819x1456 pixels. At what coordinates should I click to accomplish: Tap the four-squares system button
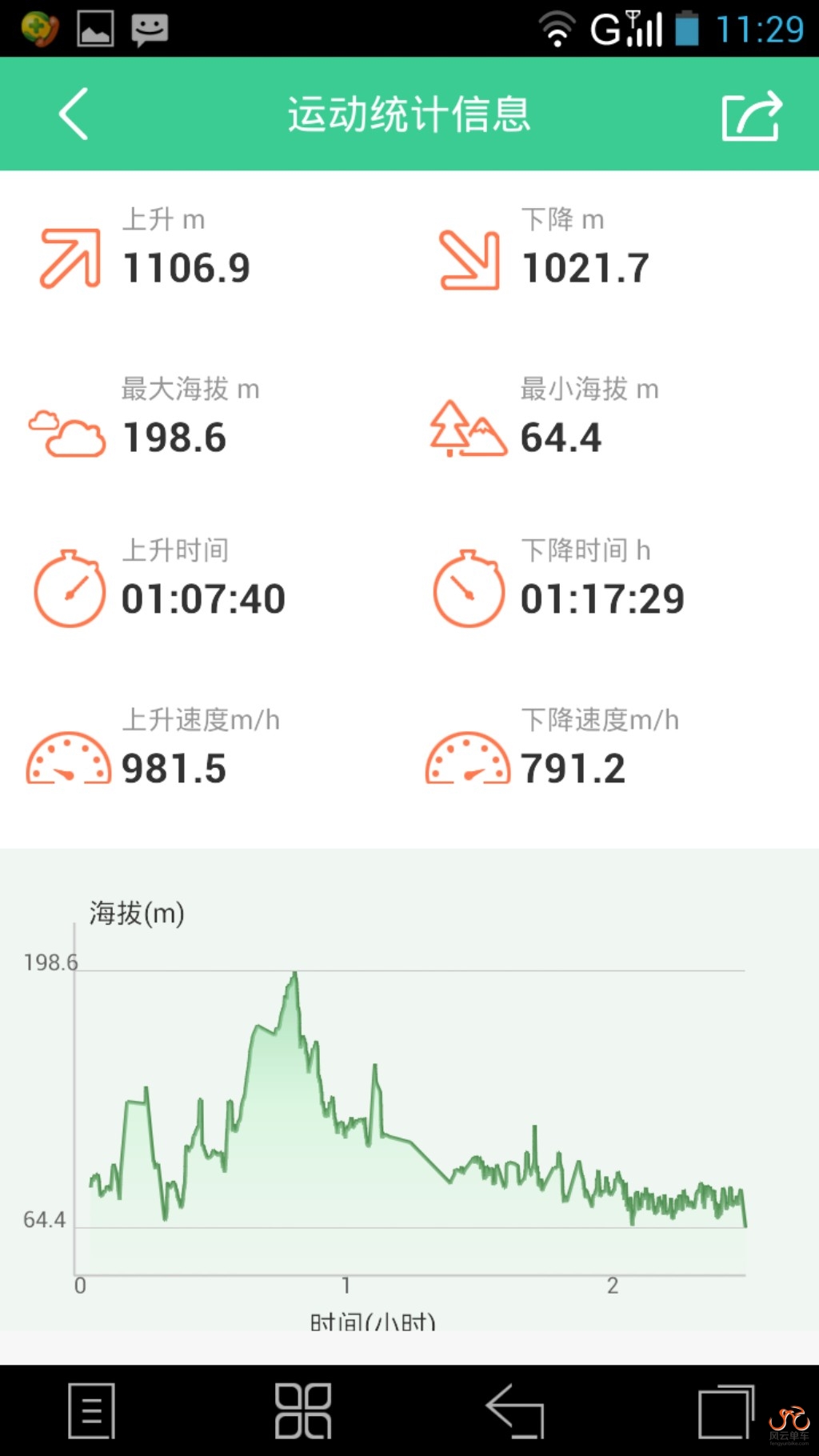303,1410
